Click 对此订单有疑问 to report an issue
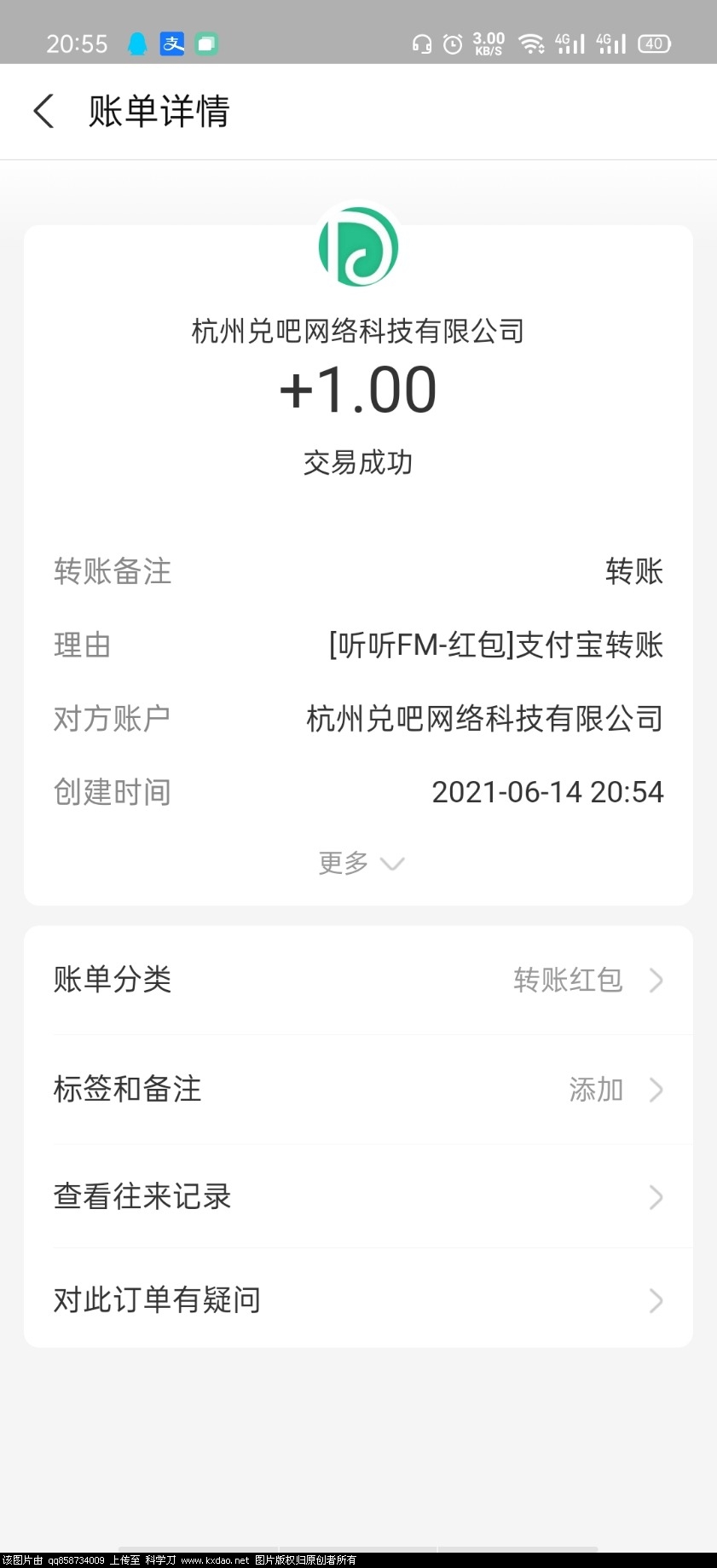Screen dimensions: 717x1568 coord(157,1301)
